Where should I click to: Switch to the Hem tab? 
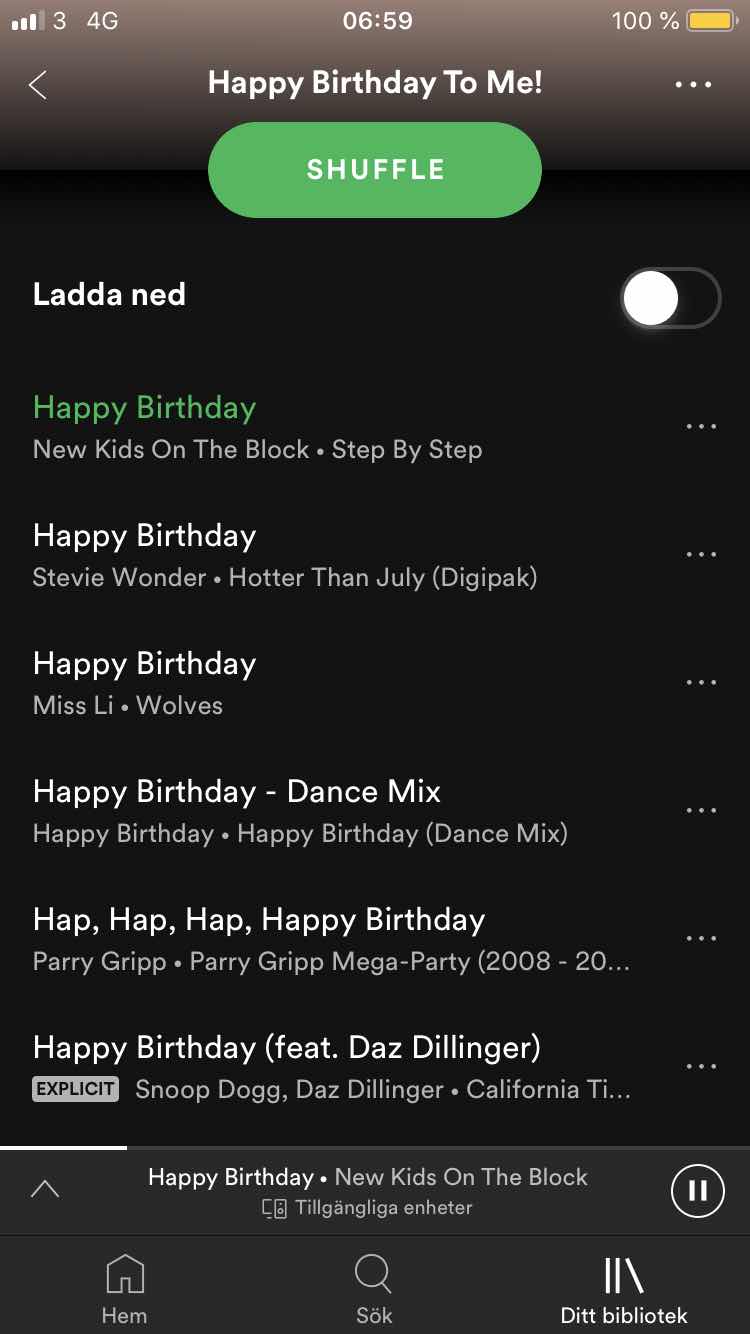tap(124, 1290)
